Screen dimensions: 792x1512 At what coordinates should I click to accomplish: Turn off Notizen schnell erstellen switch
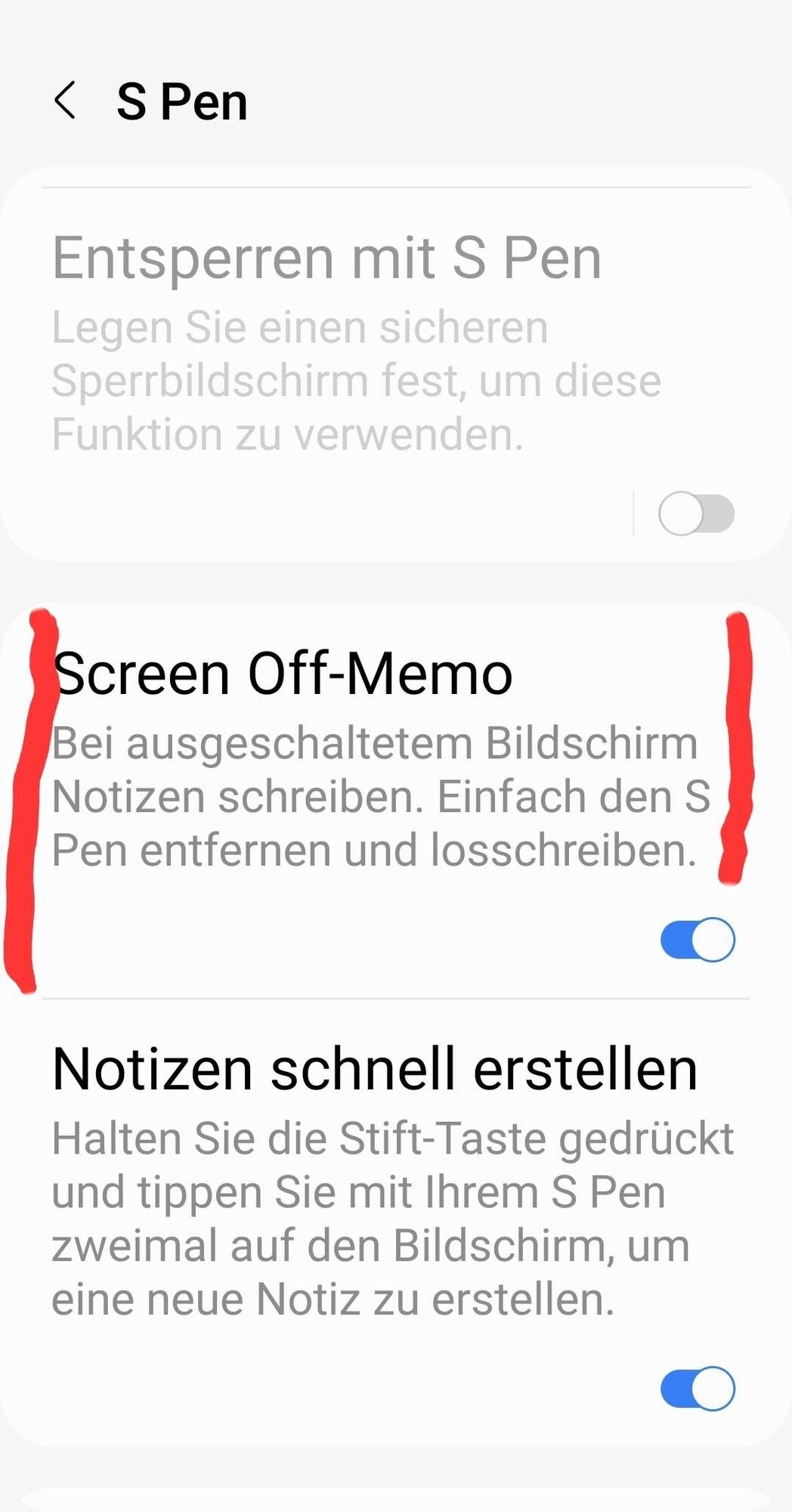[697, 1388]
